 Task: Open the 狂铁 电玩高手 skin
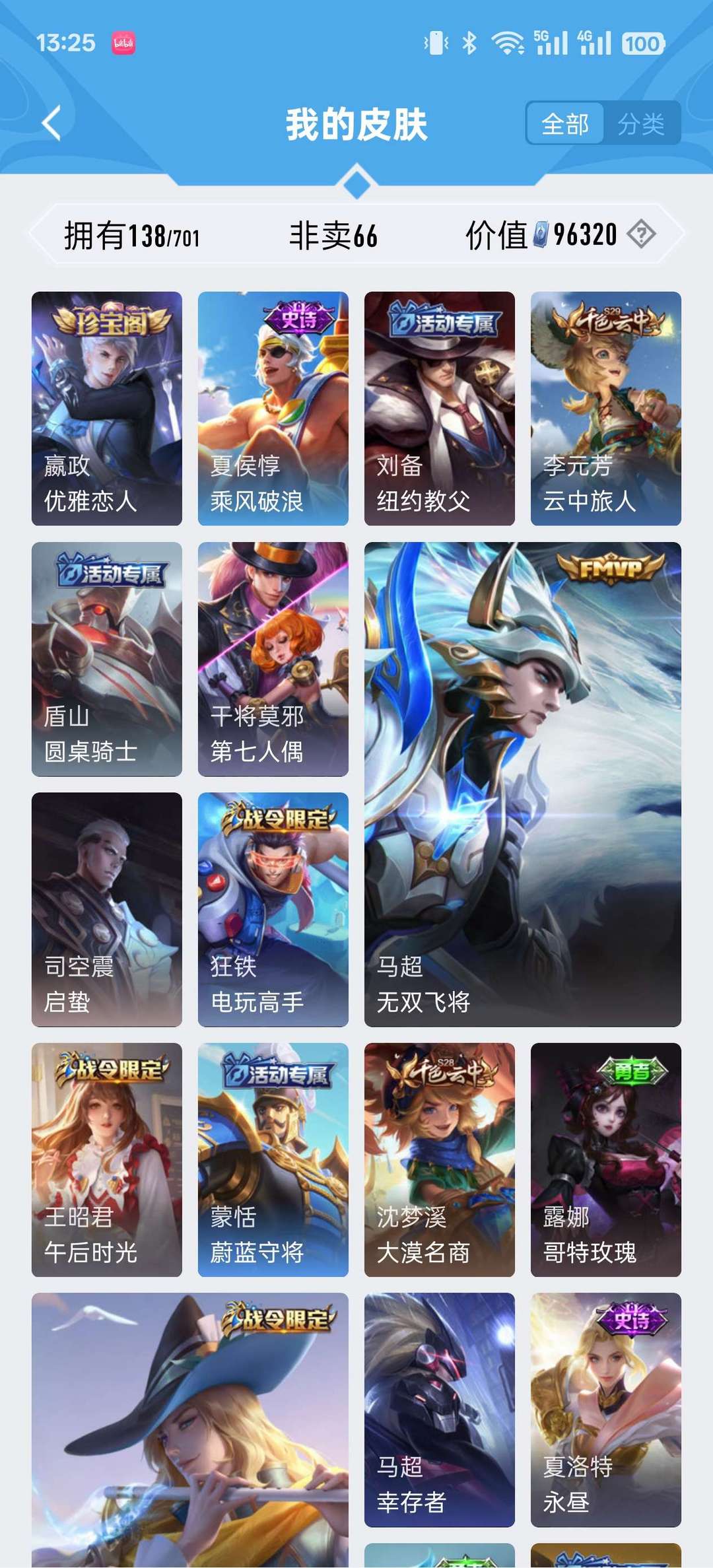[273, 910]
